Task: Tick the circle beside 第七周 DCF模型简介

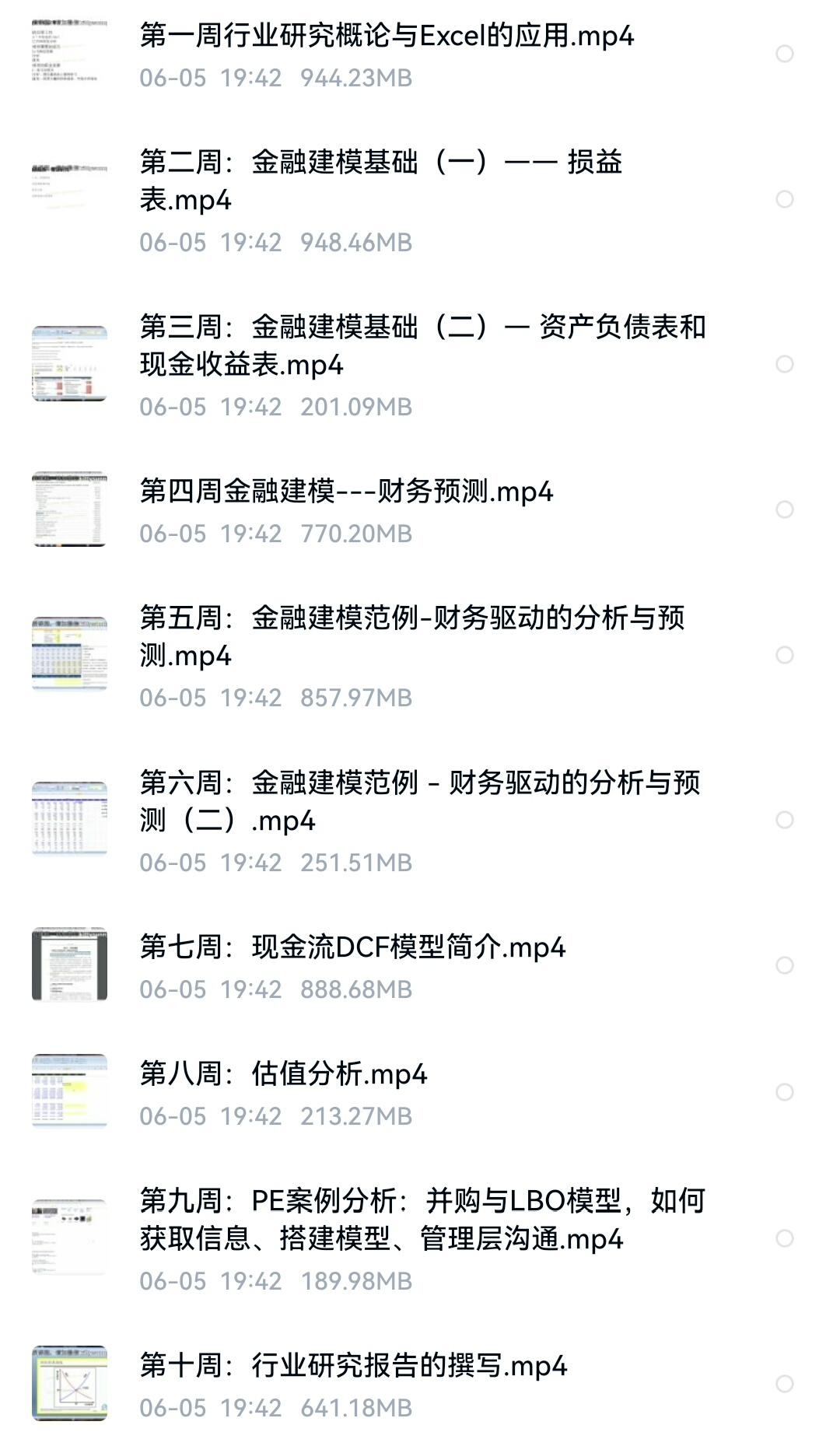Action: pyautogui.click(x=785, y=965)
